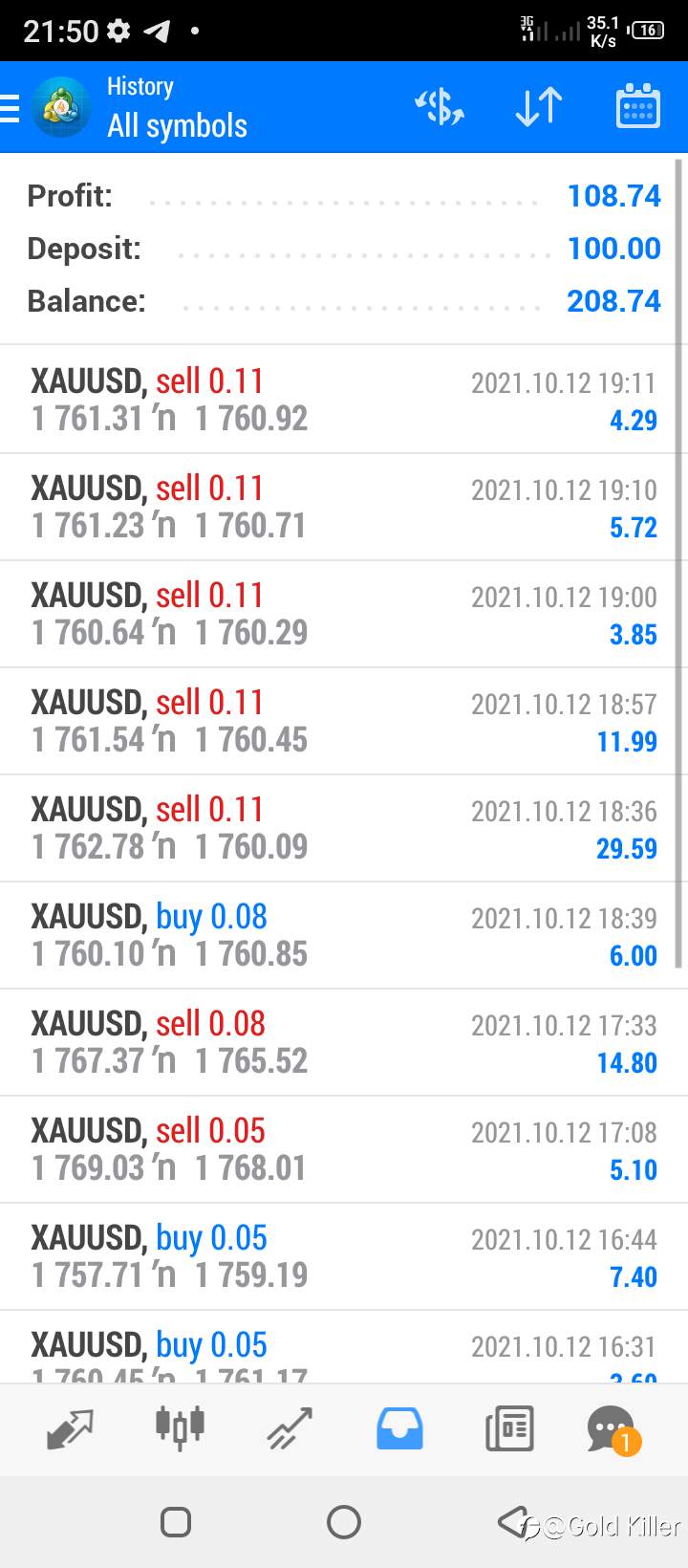This screenshot has width=688, height=1568.
Task: View the trade with 11.99 profit
Action: click(x=344, y=721)
